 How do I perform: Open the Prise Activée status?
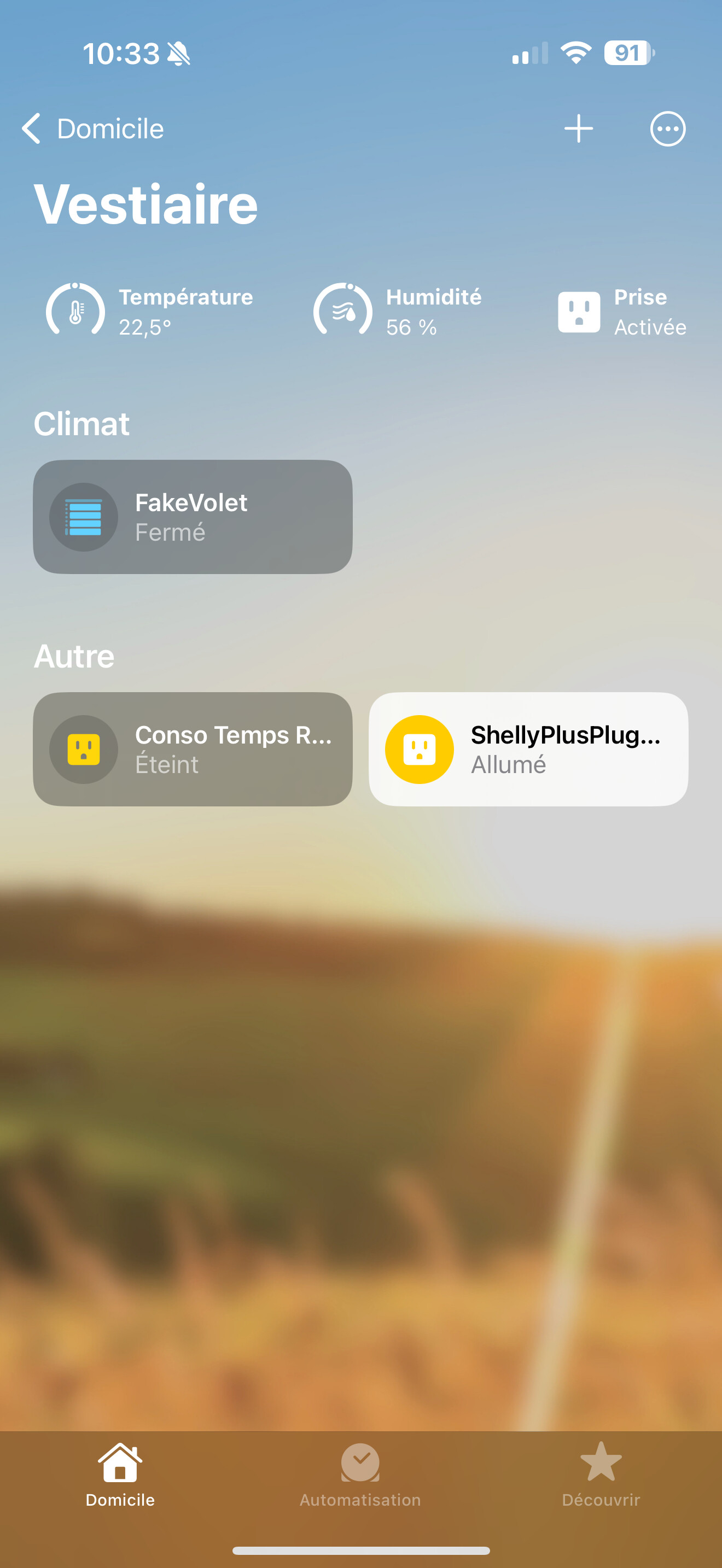(621, 312)
